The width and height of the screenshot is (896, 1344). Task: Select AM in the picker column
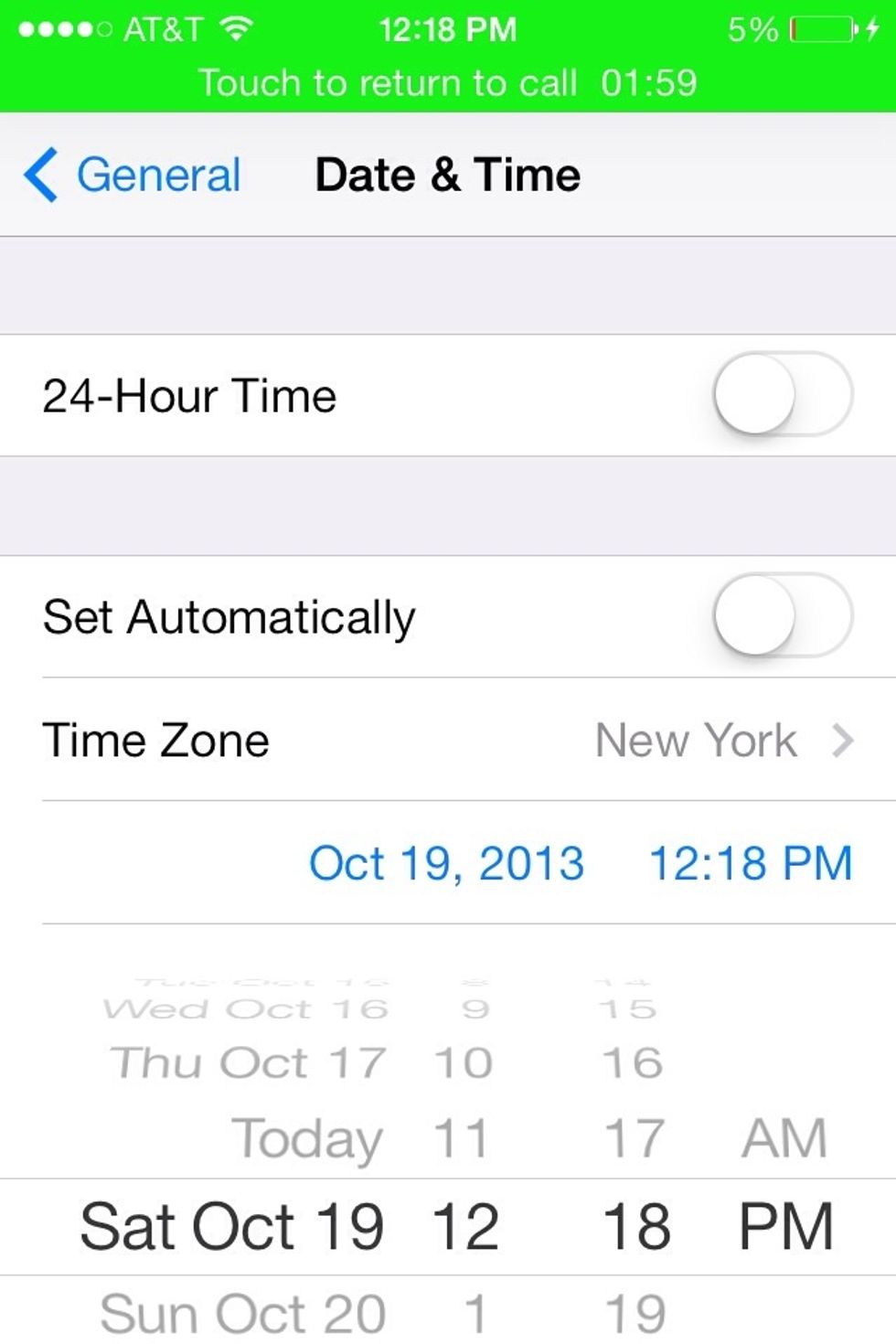pos(786,1137)
